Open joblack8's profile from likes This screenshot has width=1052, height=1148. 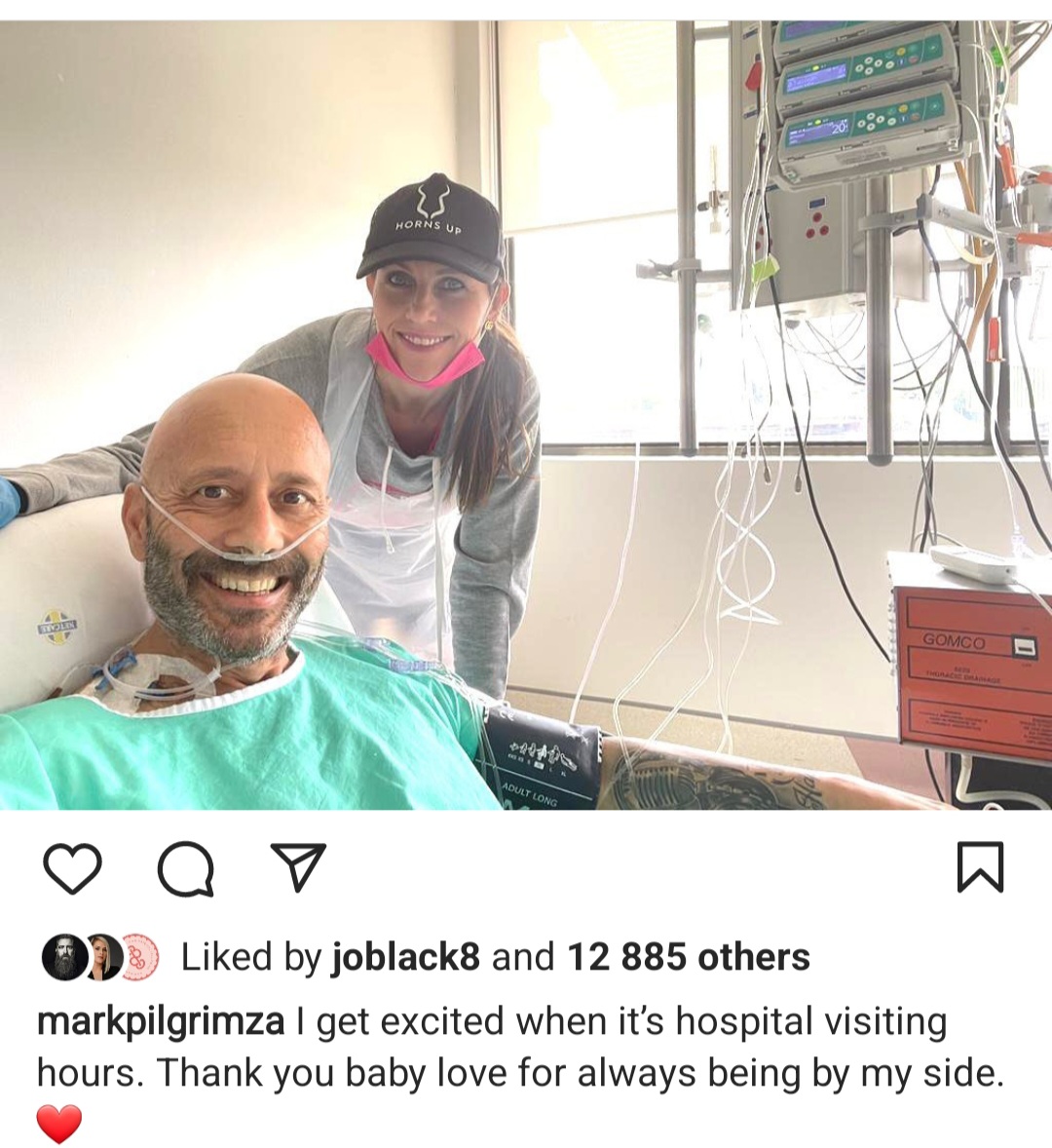pyautogui.click(x=406, y=957)
